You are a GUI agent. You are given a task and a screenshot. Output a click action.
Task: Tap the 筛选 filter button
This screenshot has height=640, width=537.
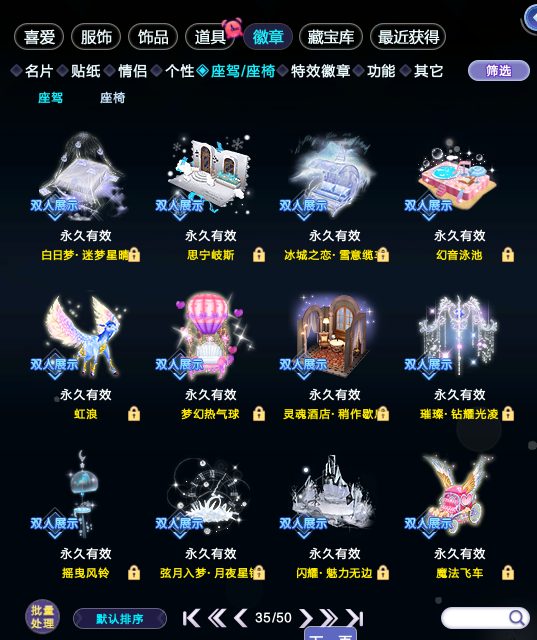498,71
